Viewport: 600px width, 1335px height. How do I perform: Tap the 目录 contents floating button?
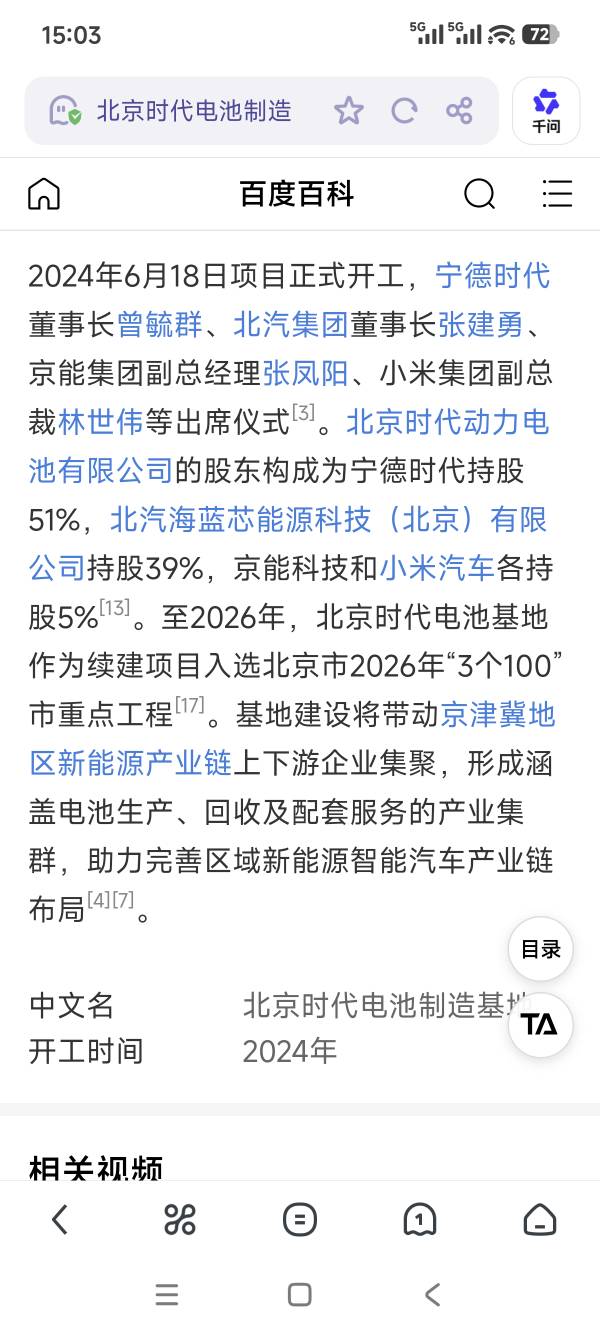pyautogui.click(x=540, y=949)
